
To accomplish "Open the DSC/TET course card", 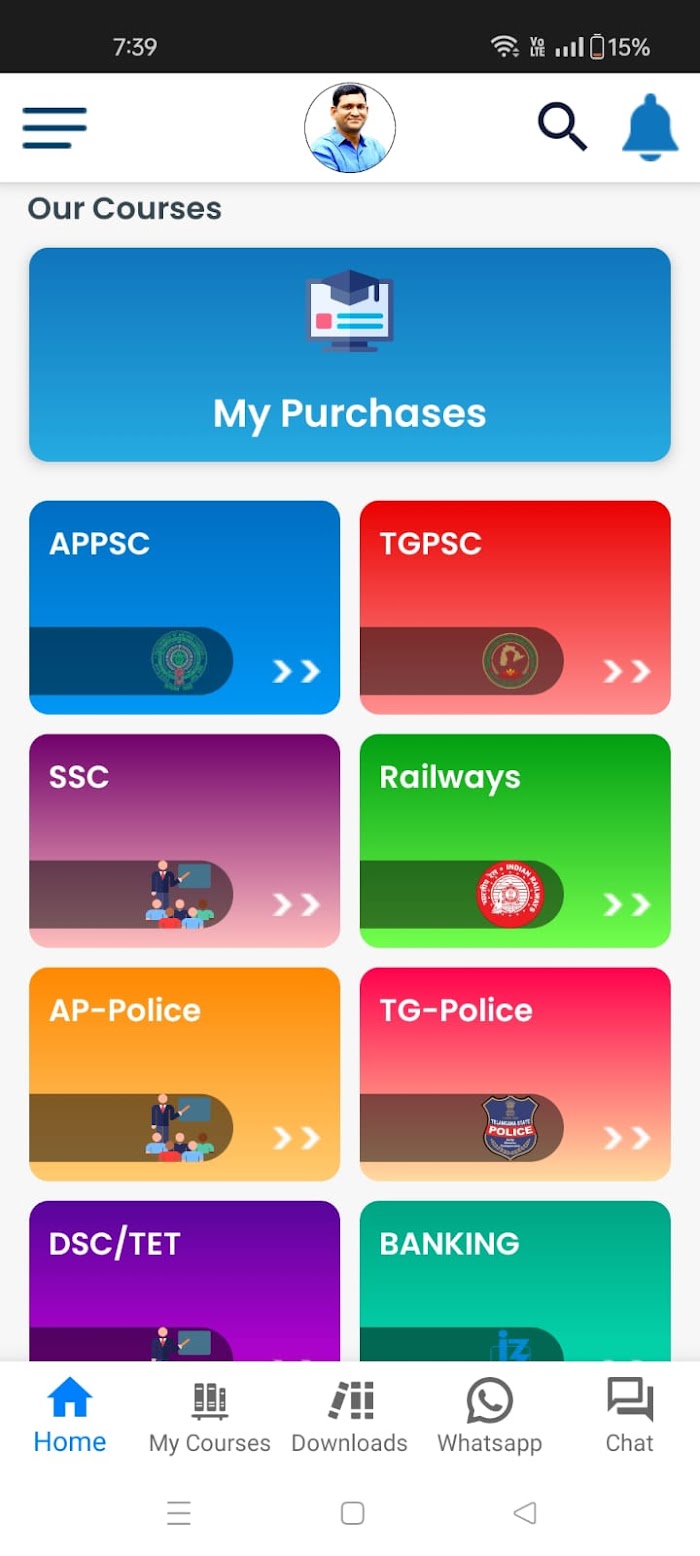I will [185, 1281].
